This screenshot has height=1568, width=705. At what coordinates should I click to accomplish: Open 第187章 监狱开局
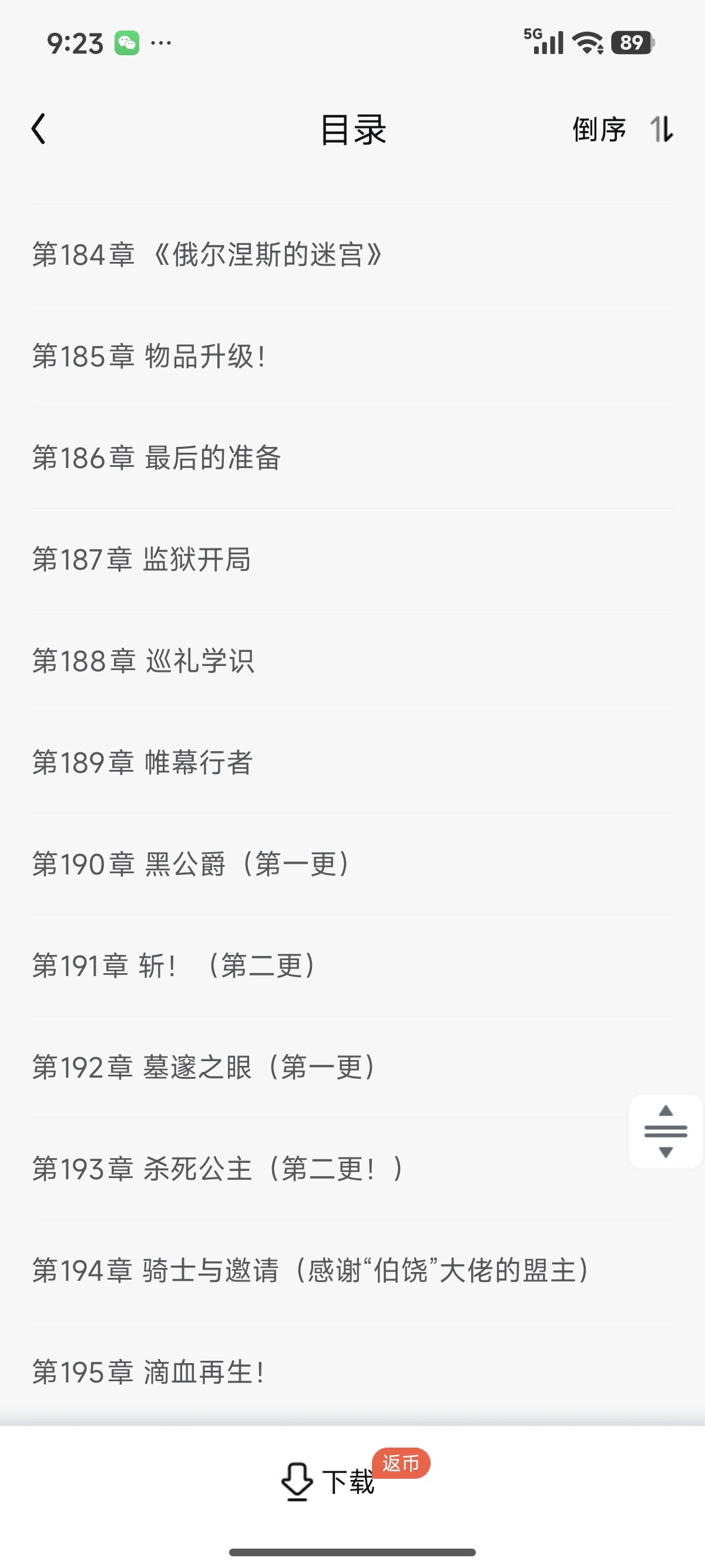[x=141, y=560]
